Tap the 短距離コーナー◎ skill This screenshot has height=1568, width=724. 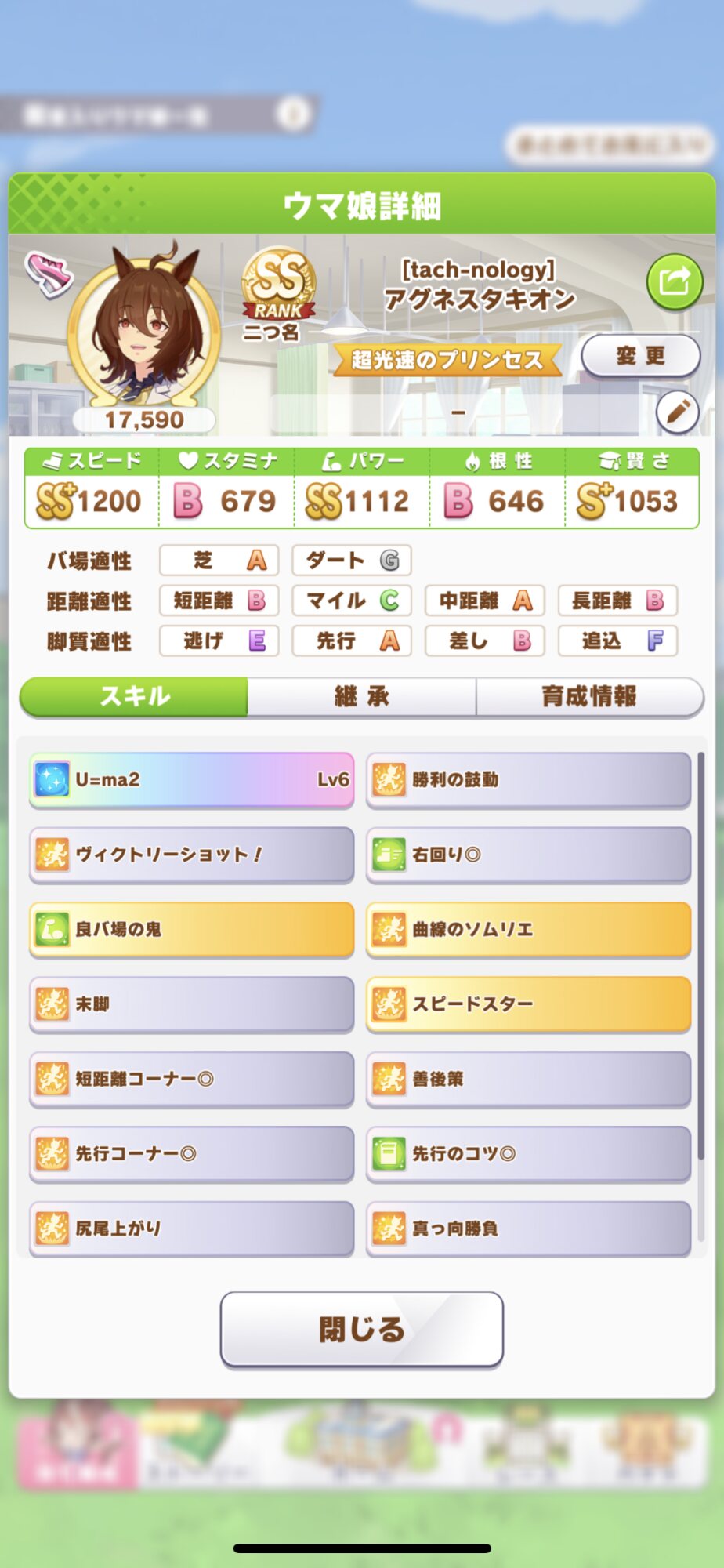pos(192,1079)
